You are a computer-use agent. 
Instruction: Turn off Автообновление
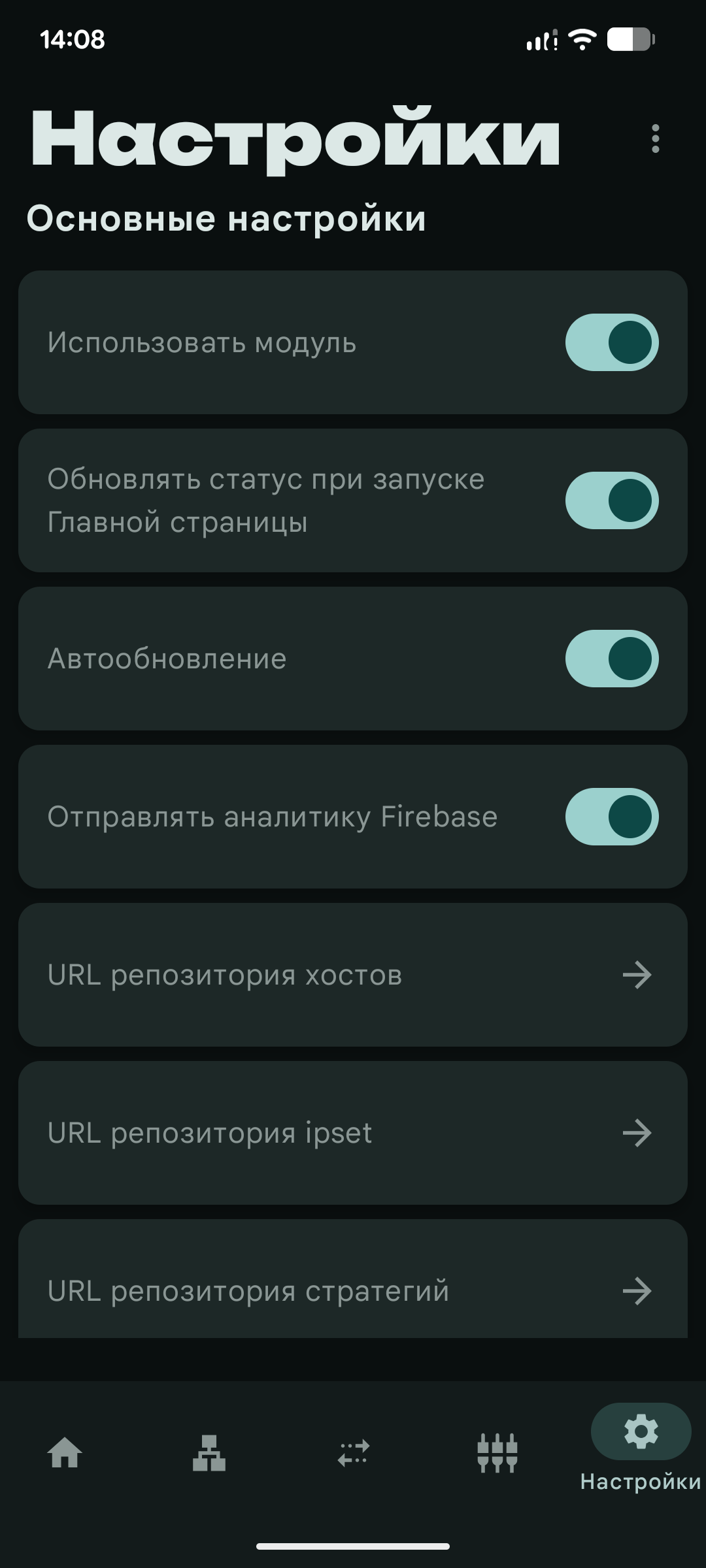(x=612, y=659)
